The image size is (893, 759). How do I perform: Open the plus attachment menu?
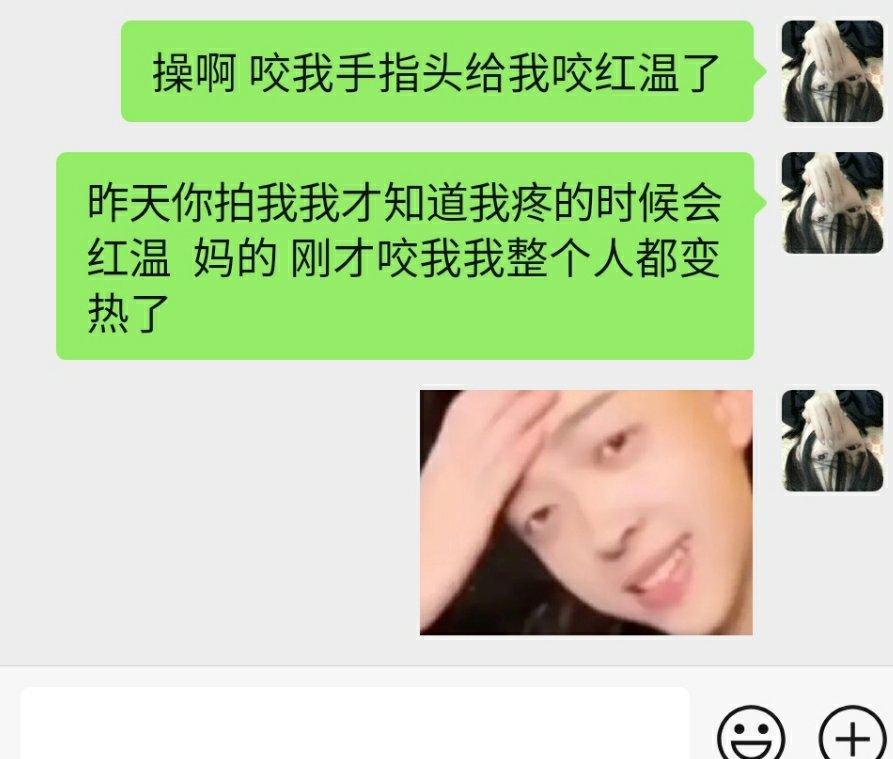point(851,735)
